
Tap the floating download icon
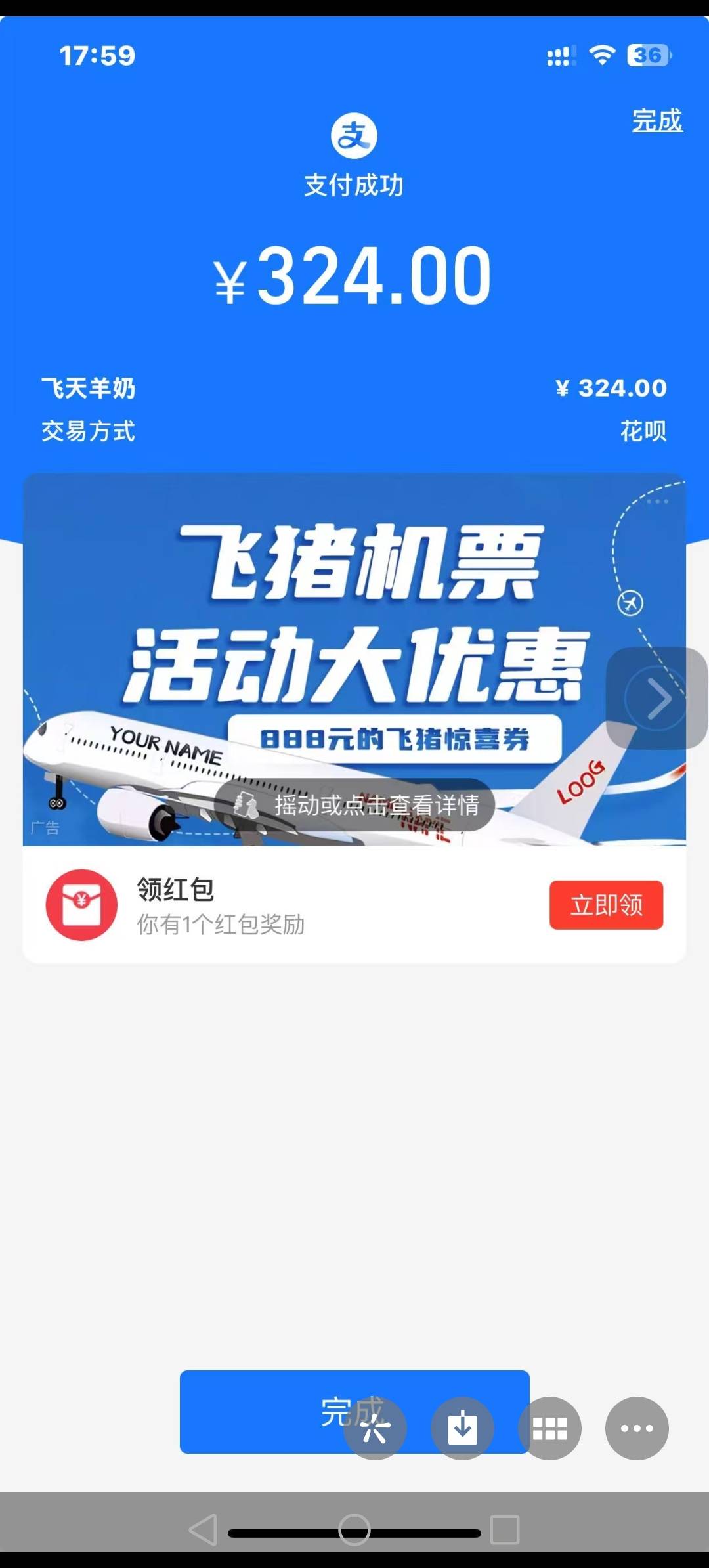462,1428
